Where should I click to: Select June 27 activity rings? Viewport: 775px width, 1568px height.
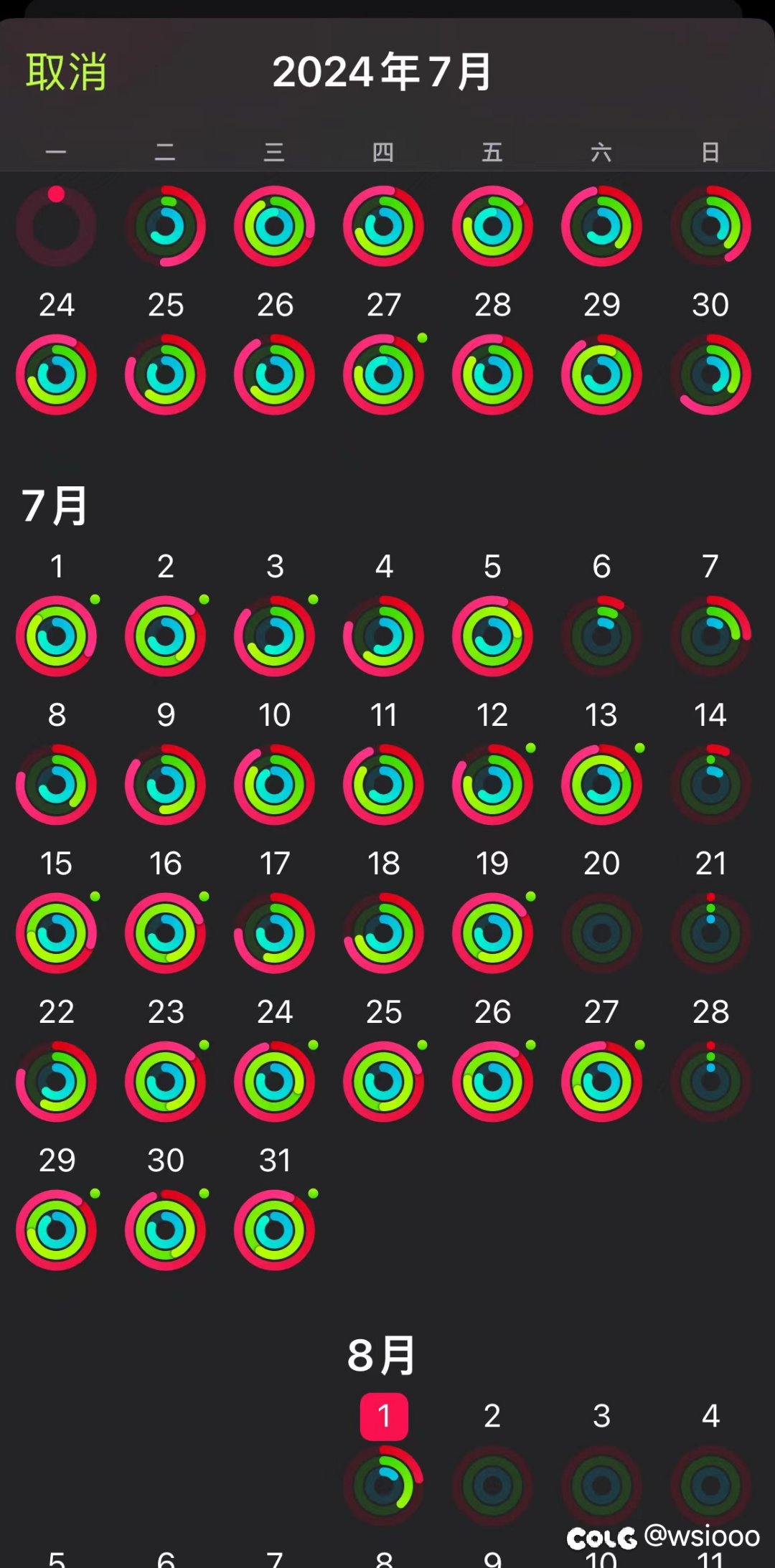384,374
